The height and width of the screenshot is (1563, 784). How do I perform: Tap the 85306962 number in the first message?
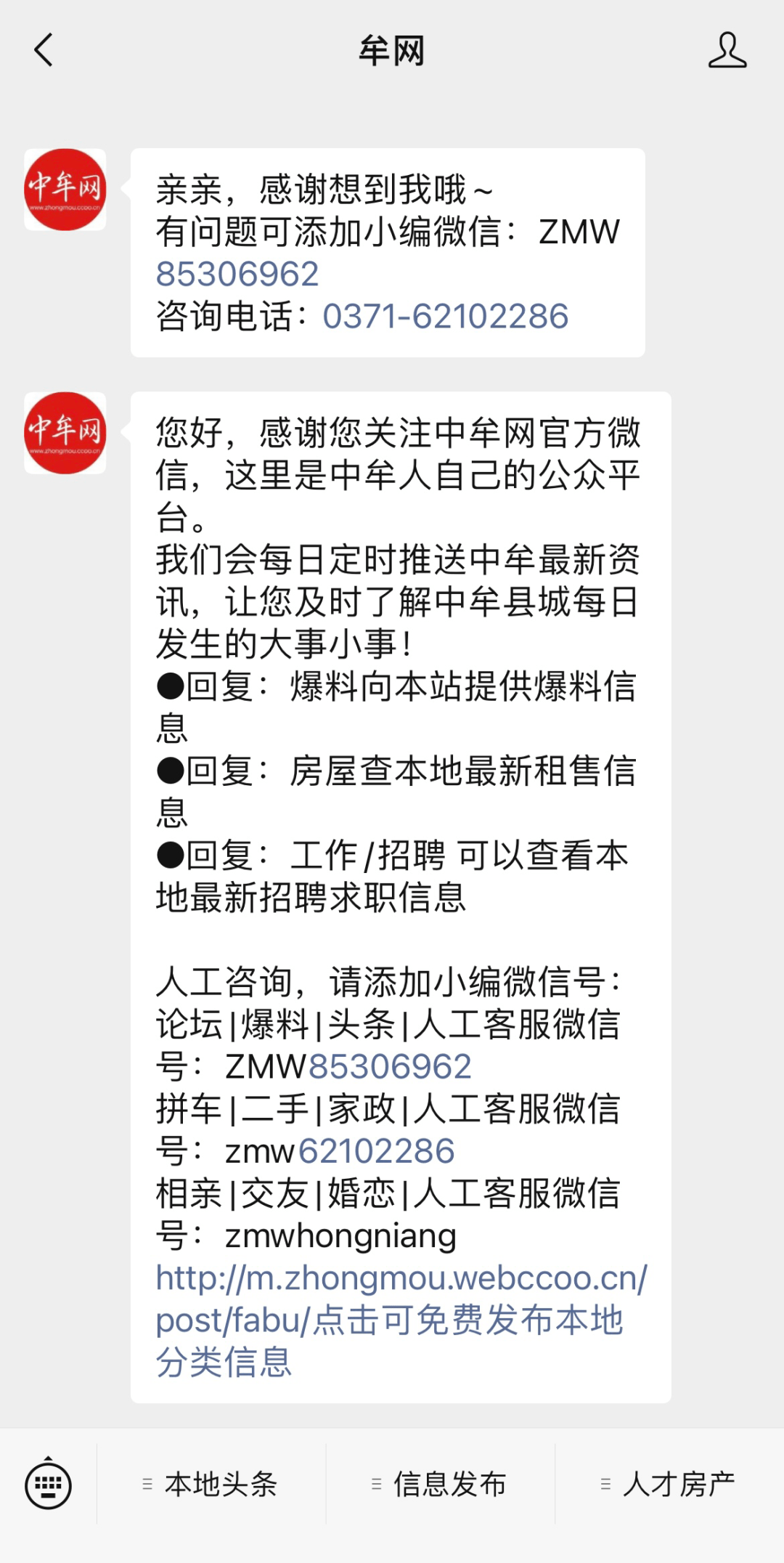point(237,275)
